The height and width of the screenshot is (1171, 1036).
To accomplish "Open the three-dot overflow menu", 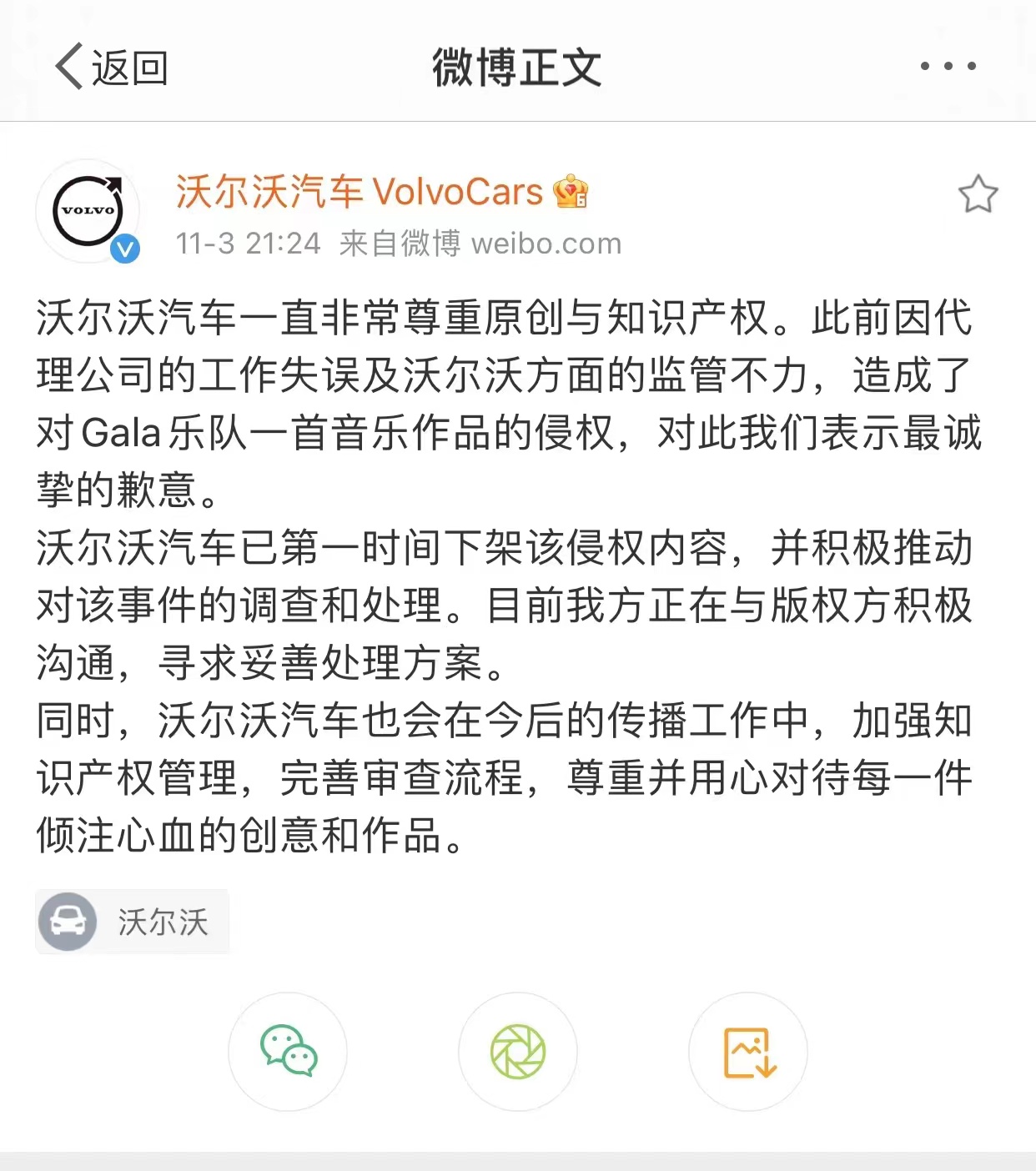I will (x=948, y=66).
